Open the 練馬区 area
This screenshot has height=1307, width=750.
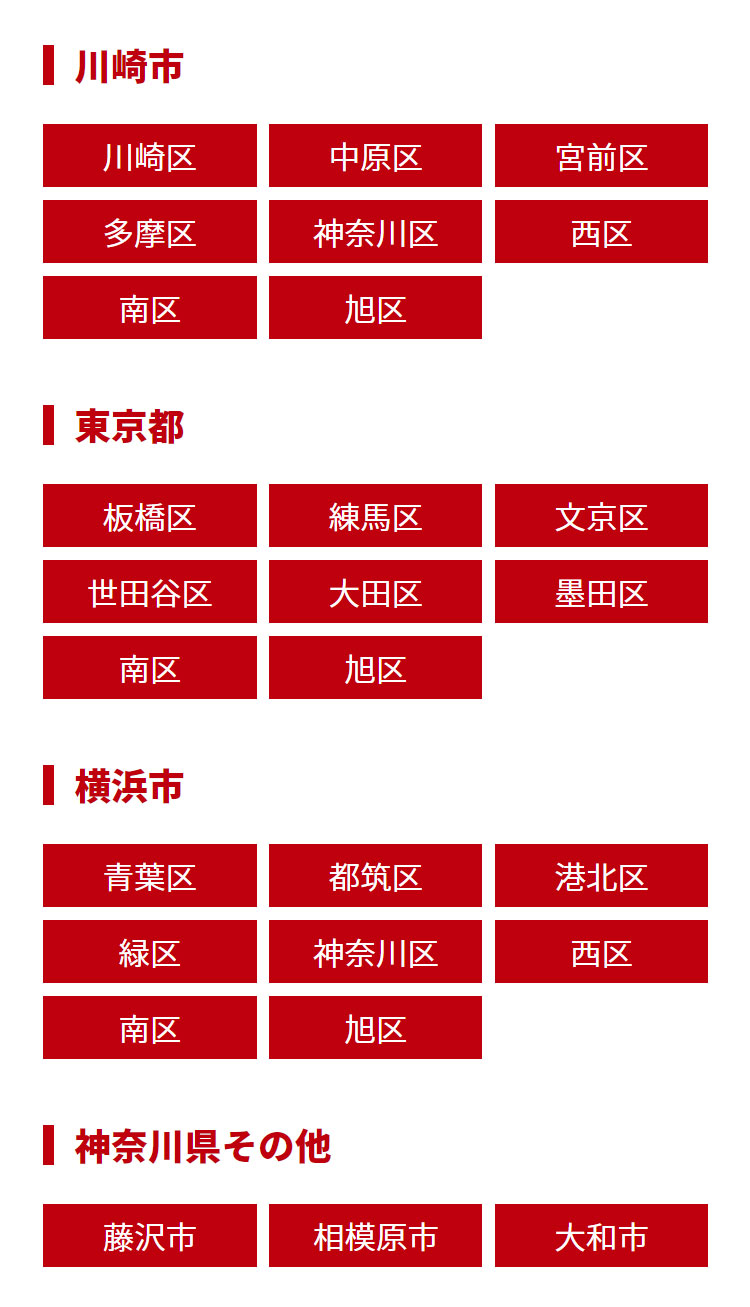point(375,516)
